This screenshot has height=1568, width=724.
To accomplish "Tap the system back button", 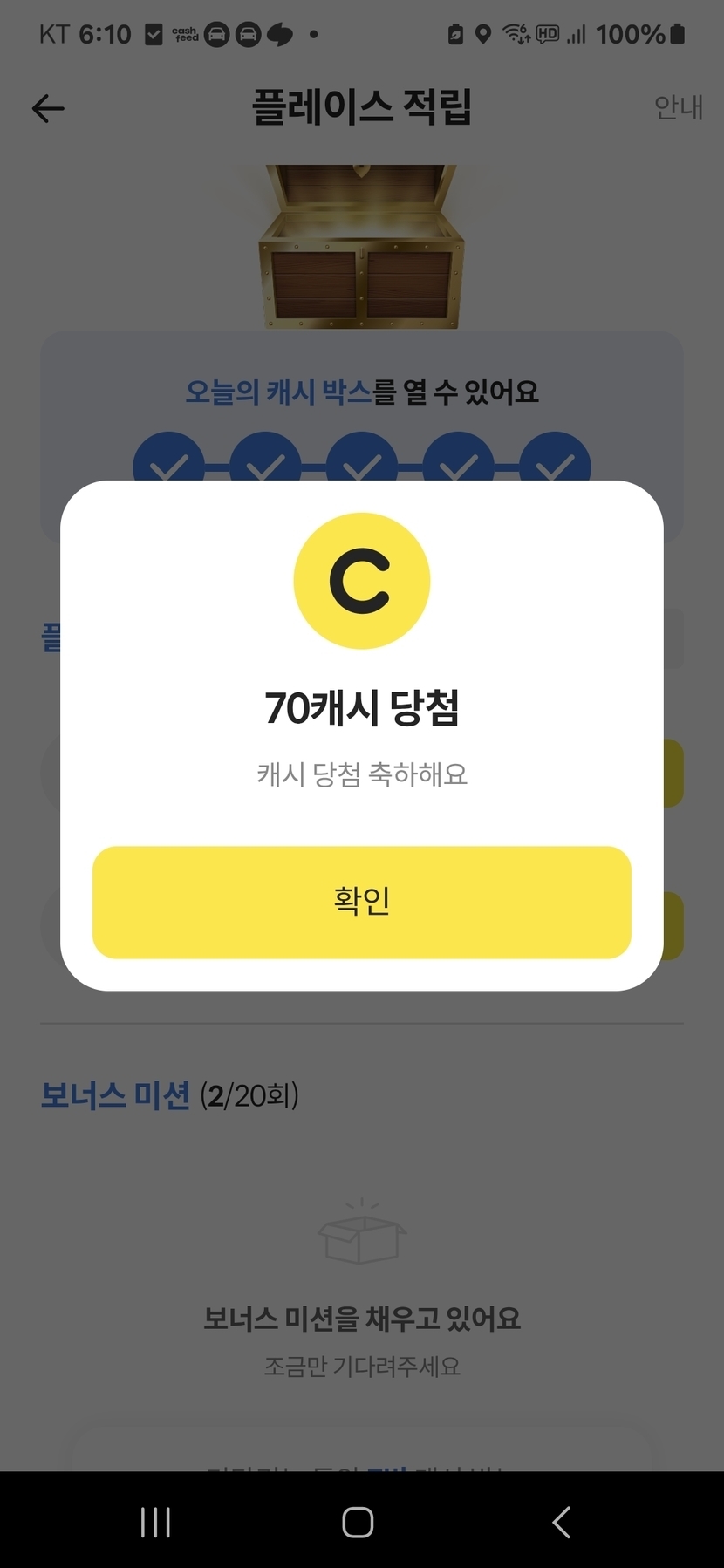I will pyautogui.click(x=562, y=1522).
